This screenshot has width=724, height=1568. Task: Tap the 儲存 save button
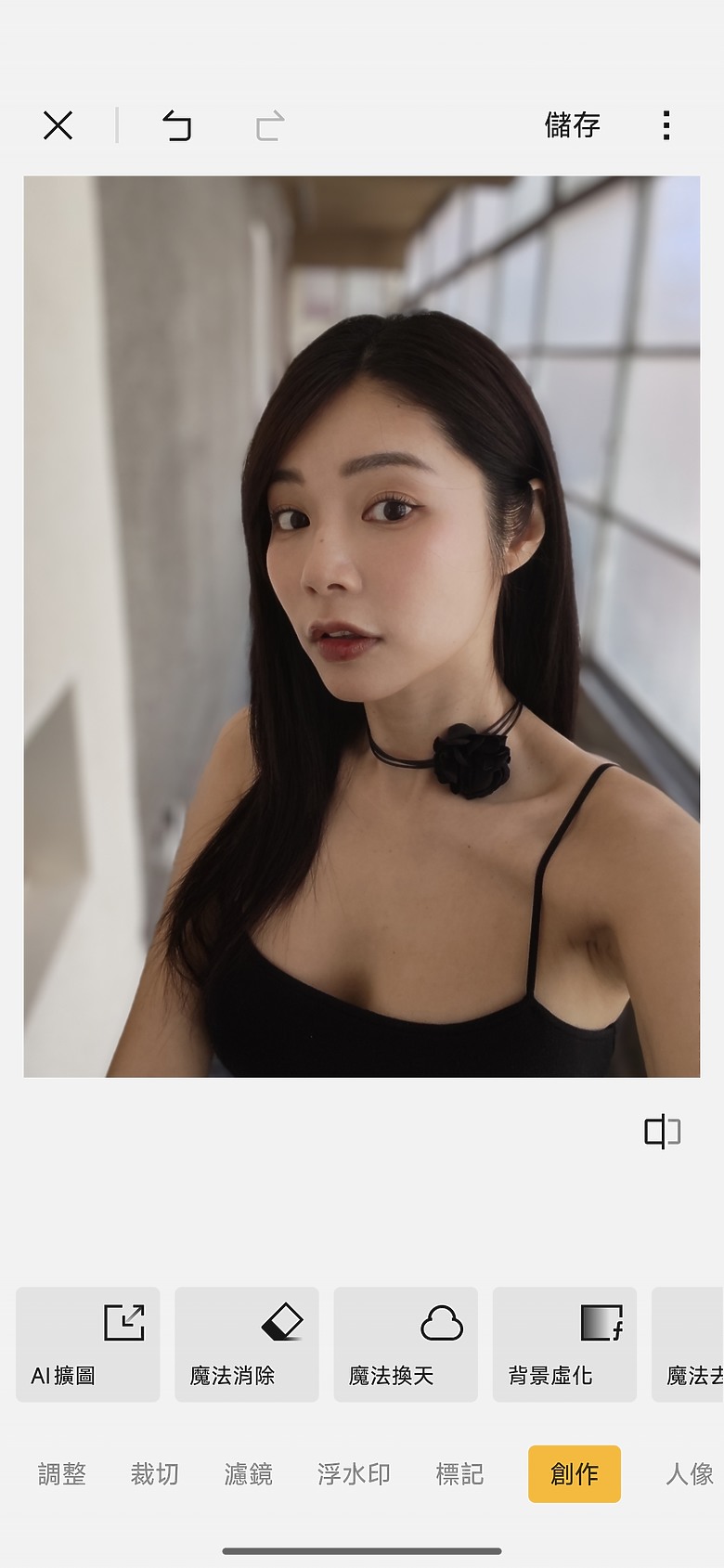pos(572,123)
